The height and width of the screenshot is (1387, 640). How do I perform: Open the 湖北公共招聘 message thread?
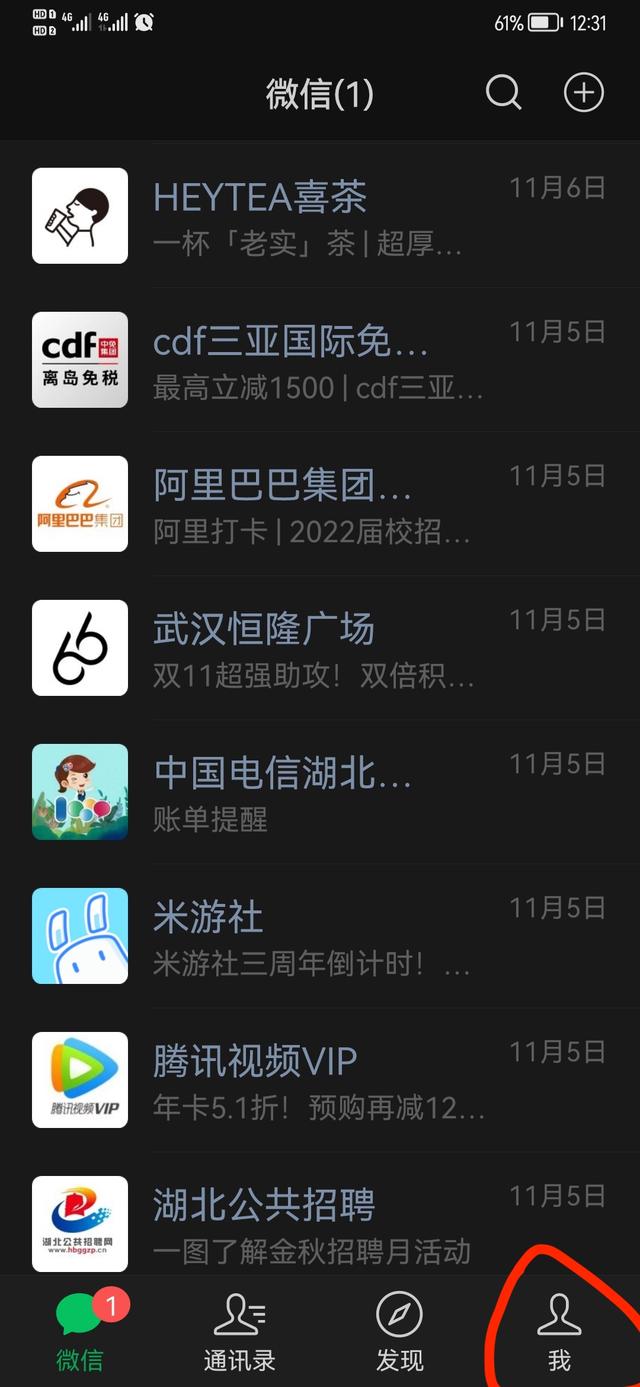320,1222
